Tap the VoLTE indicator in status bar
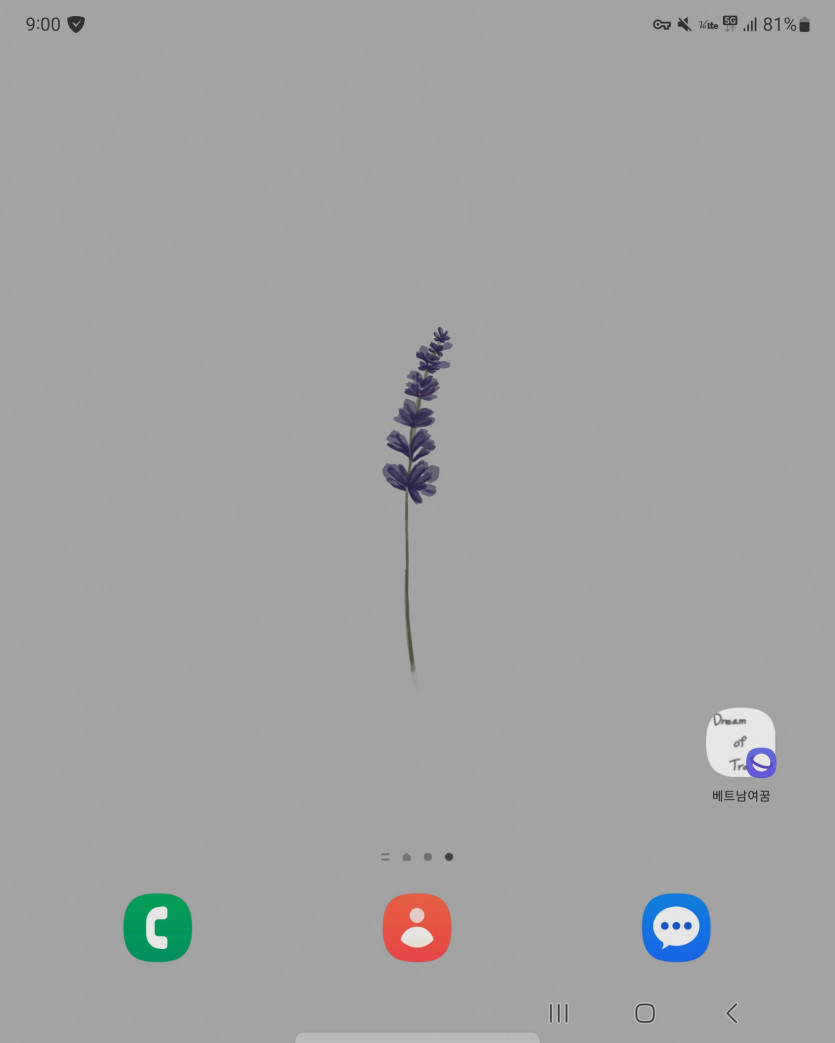The width and height of the screenshot is (835, 1043). click(708, 25)
